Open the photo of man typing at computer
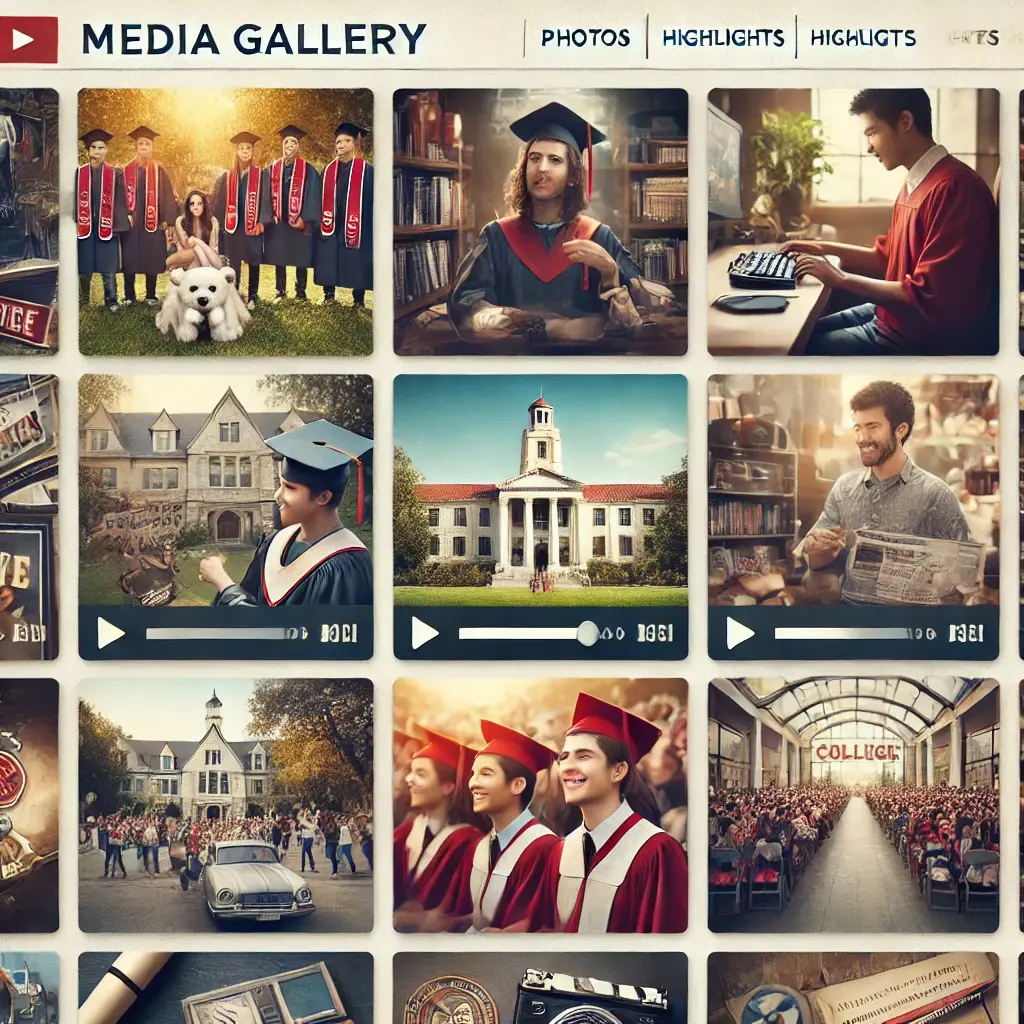This screenshot has width=1024, height=1024. tap(853, 222)
